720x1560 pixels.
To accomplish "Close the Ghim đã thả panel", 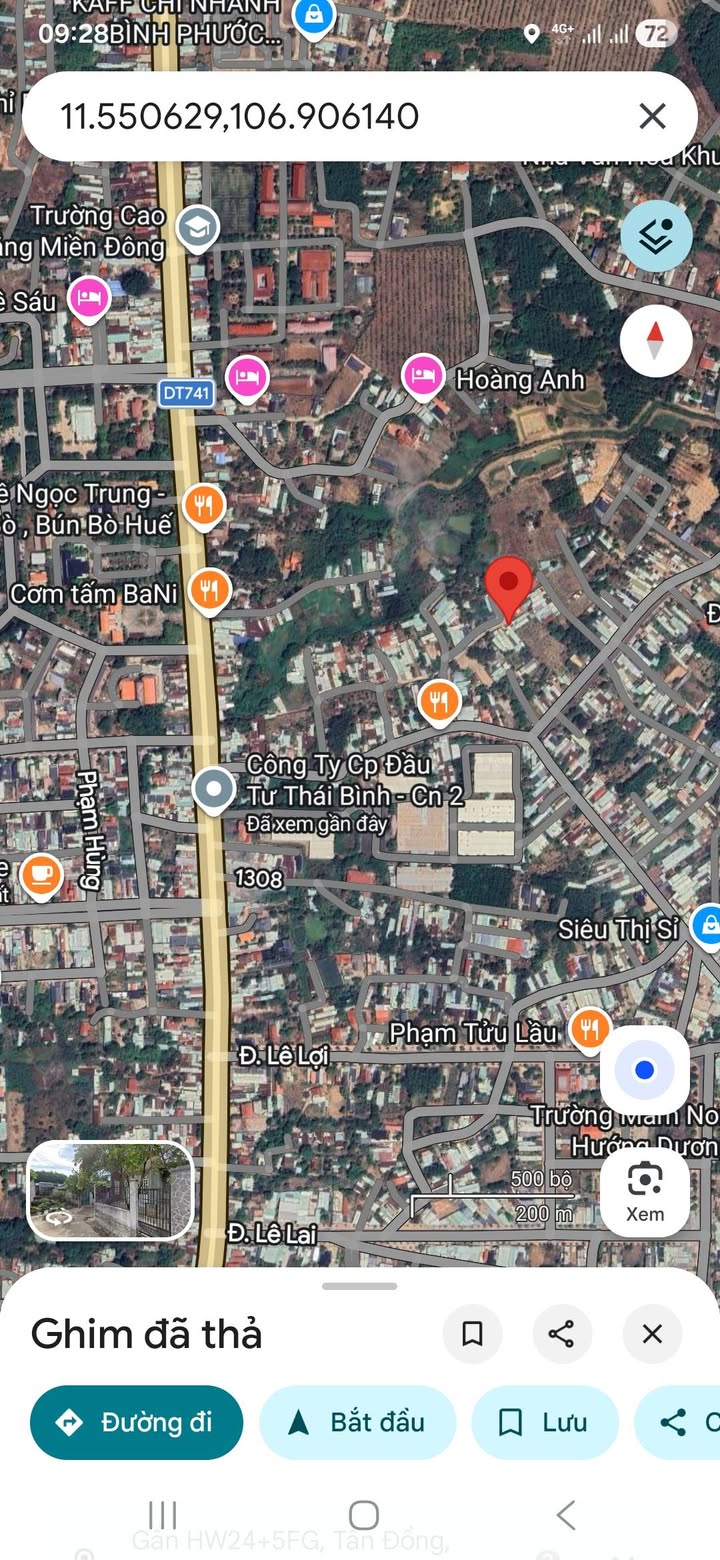I will pos(652,1333).
